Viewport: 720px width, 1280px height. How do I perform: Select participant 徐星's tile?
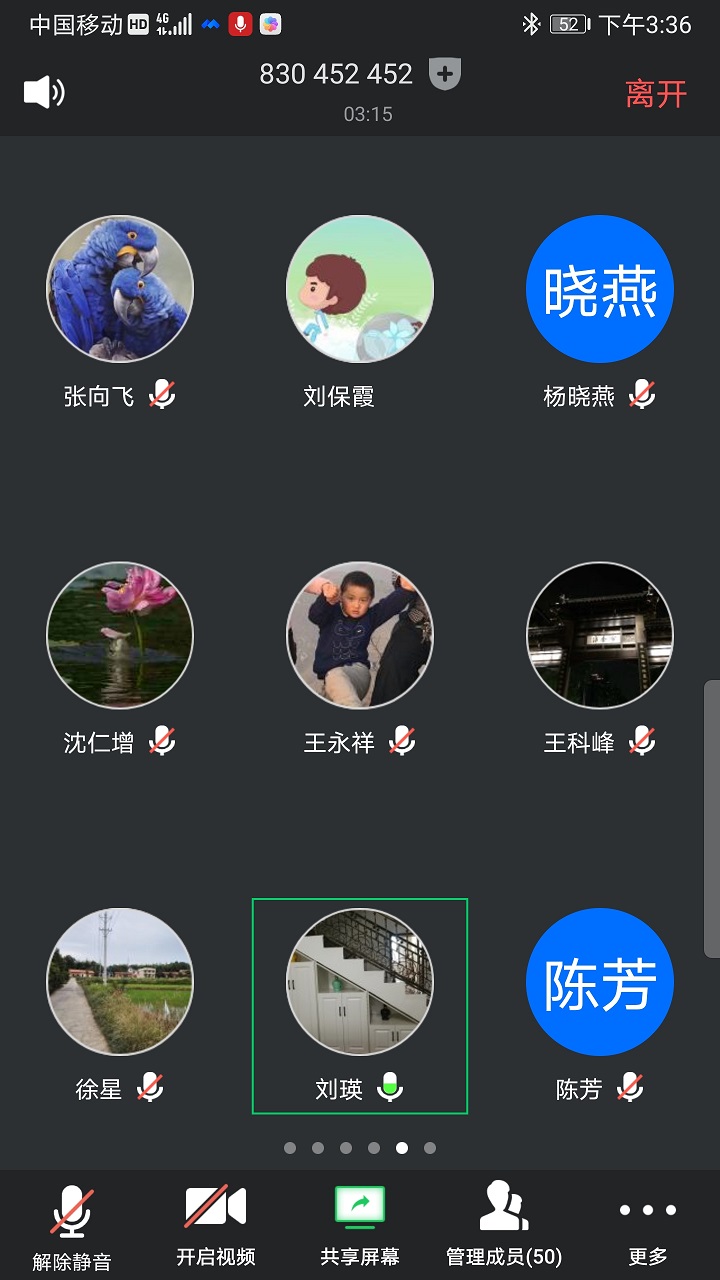(120, 982)
